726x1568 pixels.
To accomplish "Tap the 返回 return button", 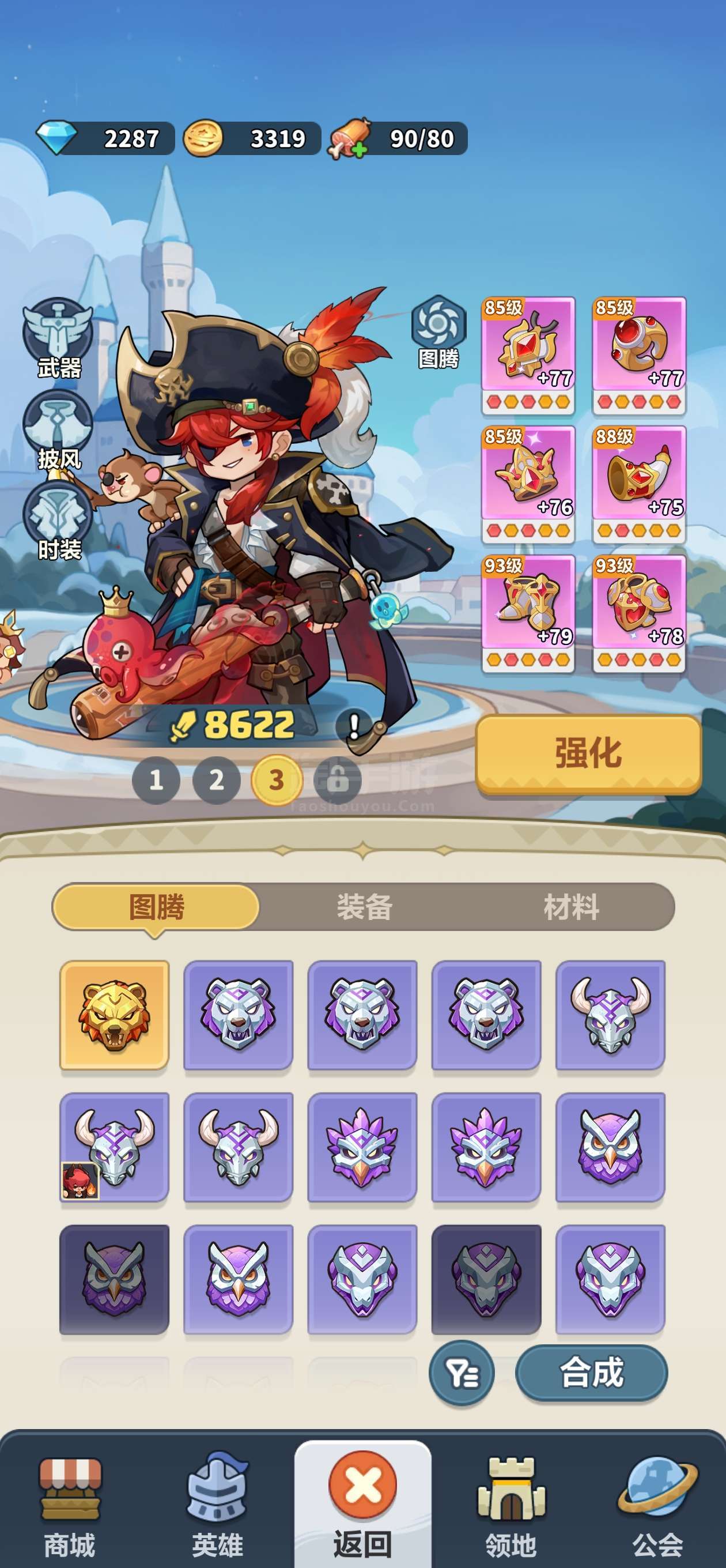I will pyautogui.click(x=362, y=1503).
